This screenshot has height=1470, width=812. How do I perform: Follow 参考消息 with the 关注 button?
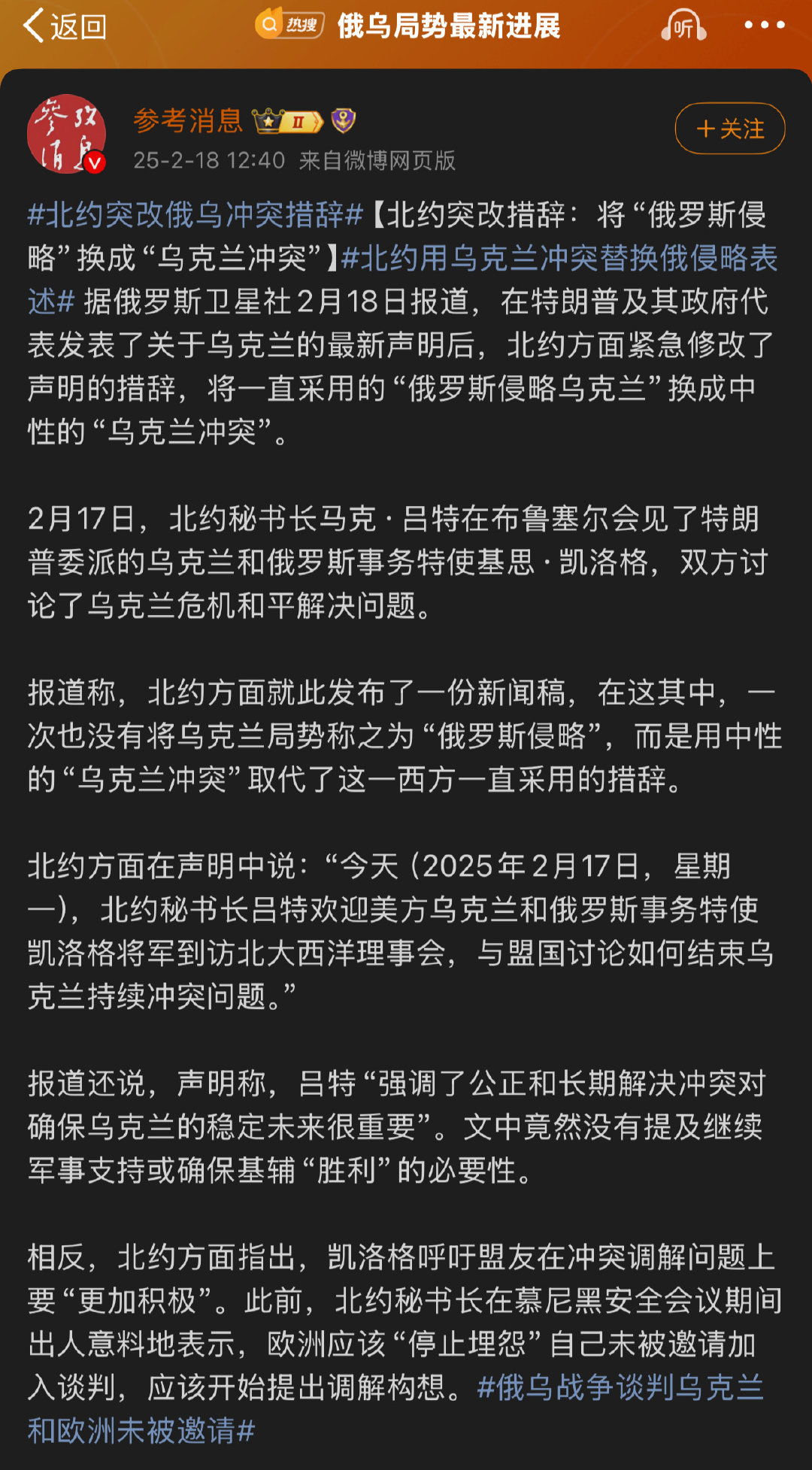[x=730, y=129]
